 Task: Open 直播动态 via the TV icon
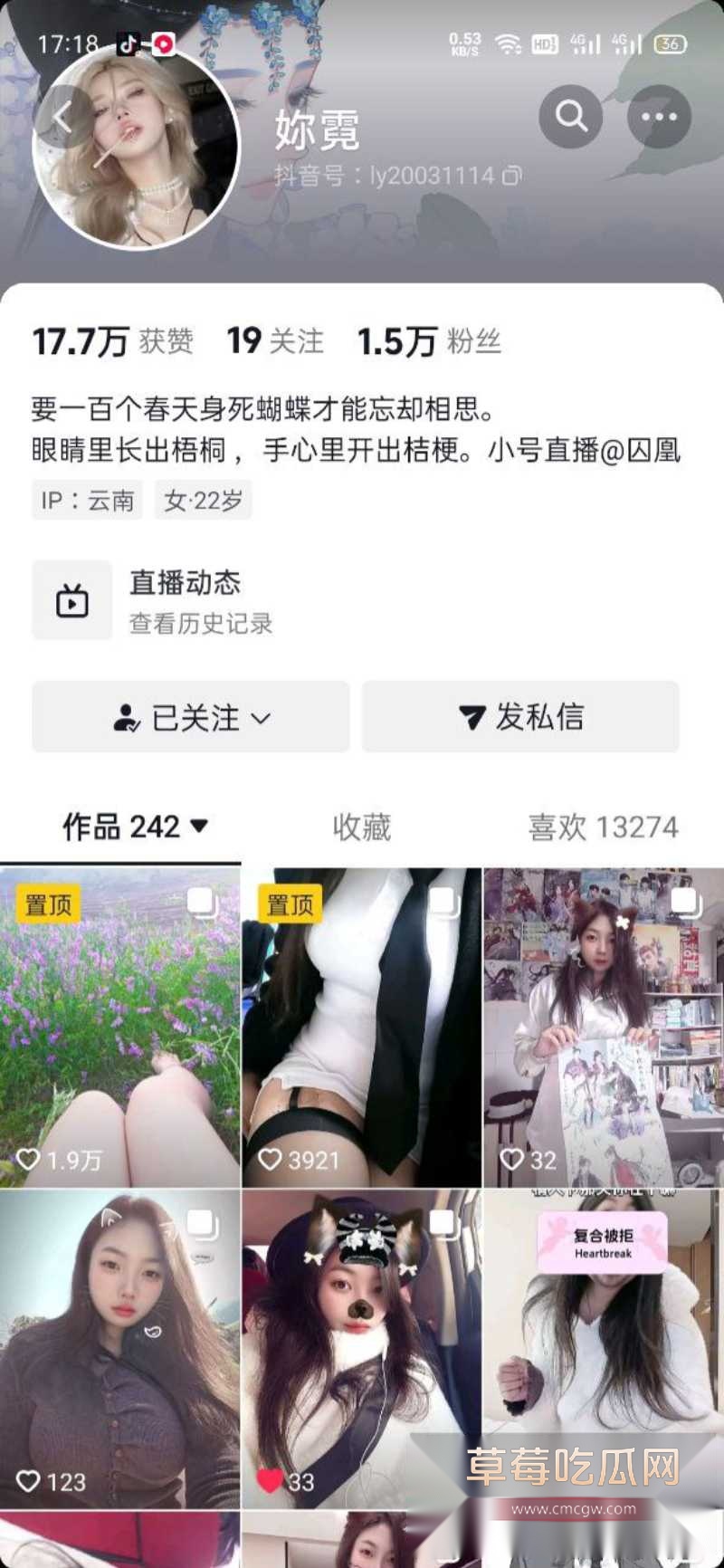72,600
